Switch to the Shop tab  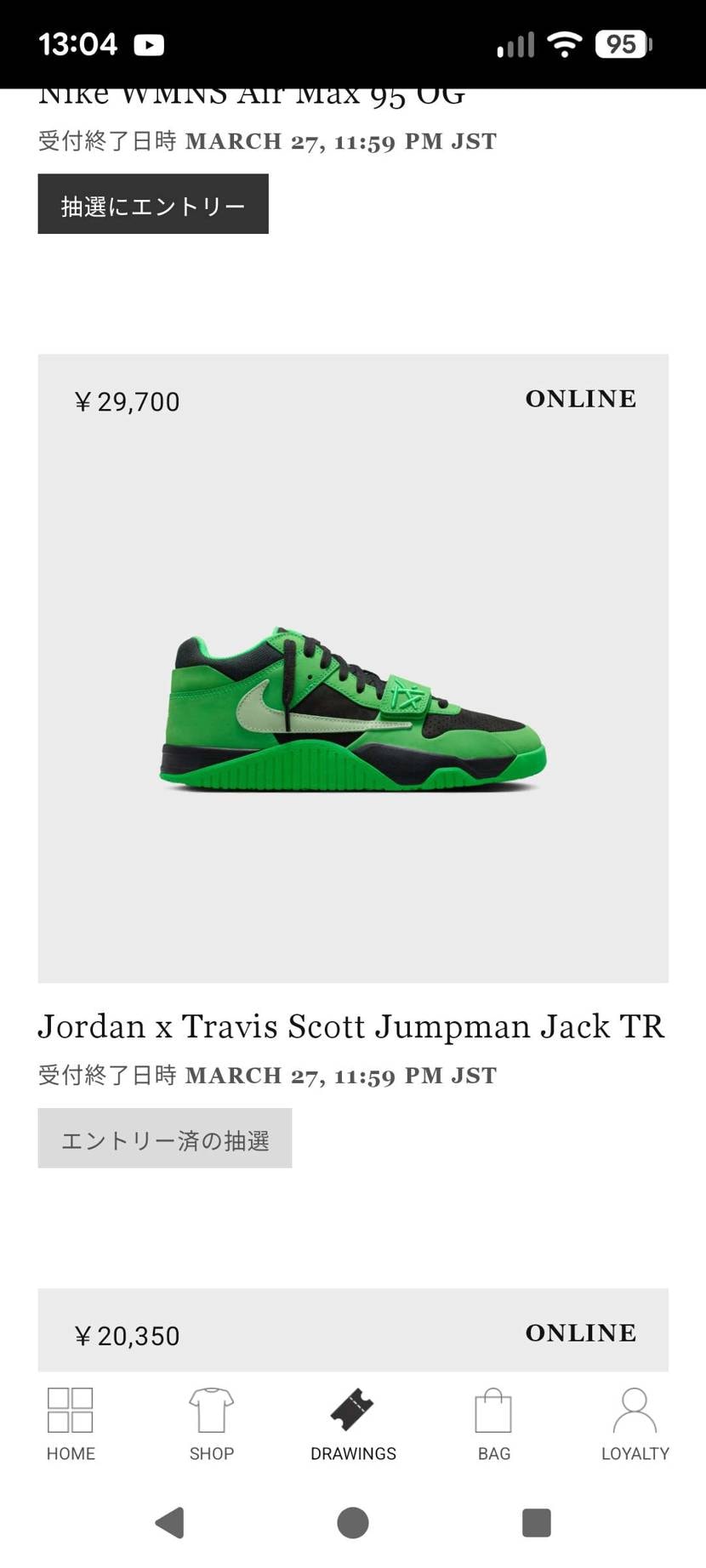point(211,1424)
